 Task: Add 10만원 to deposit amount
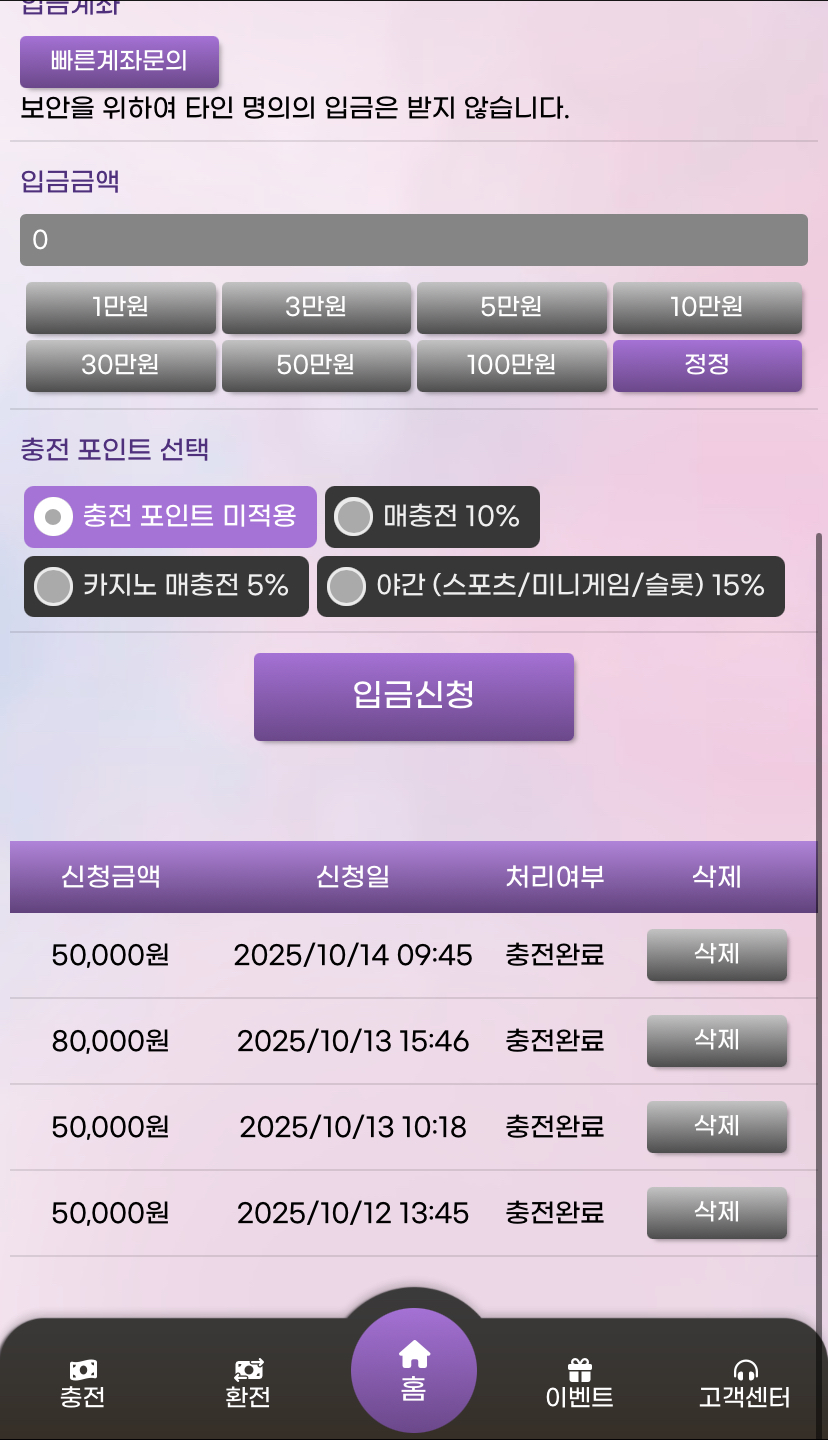point(706,307)
